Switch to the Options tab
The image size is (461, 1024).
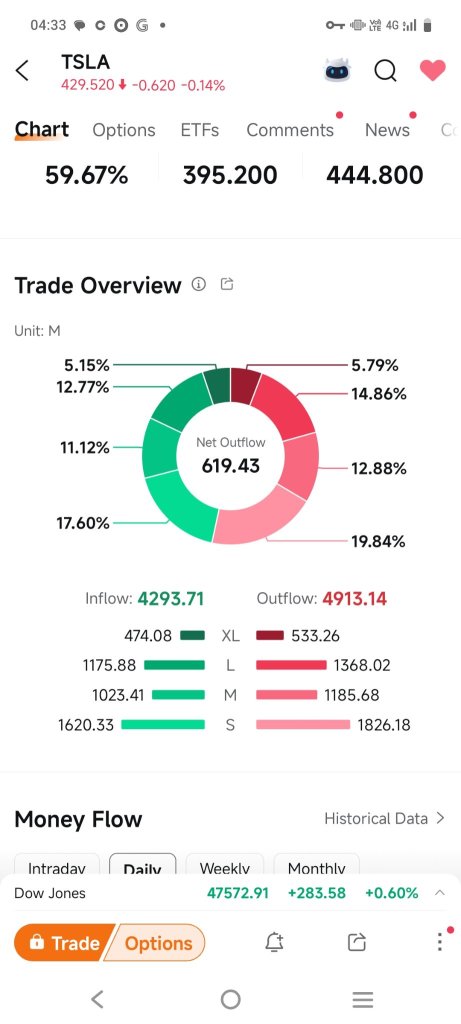point(123,130)
